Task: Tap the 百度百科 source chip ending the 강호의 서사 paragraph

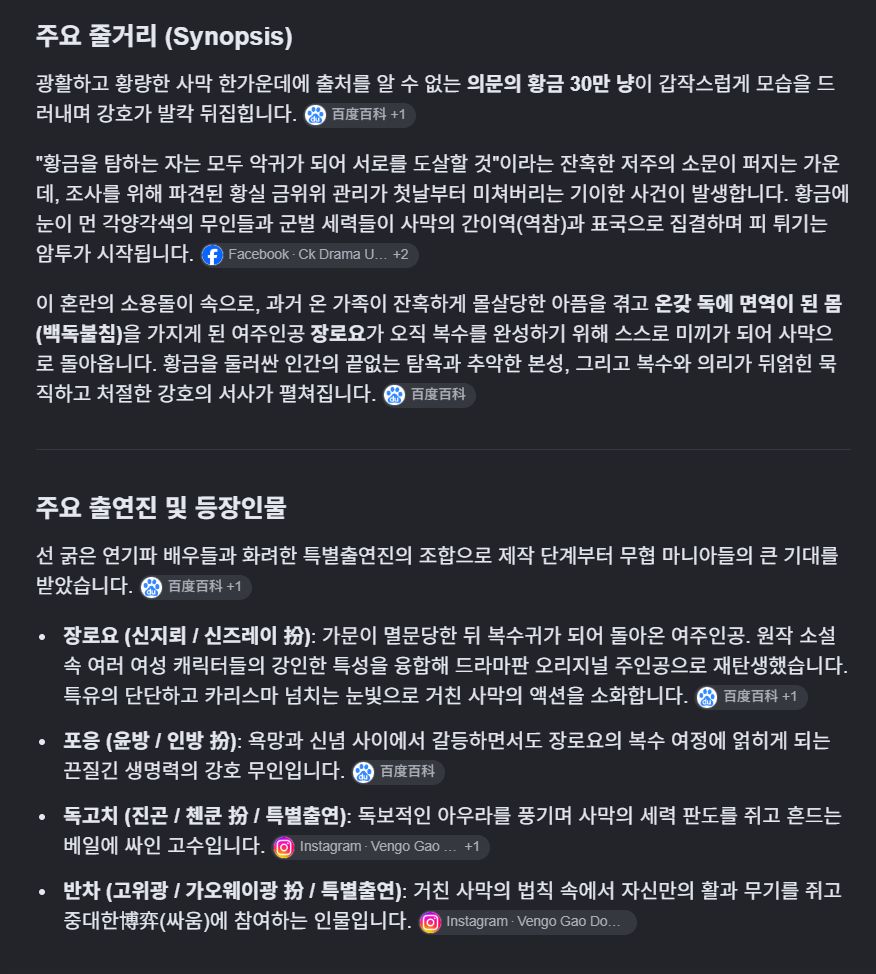Action: 429,395
